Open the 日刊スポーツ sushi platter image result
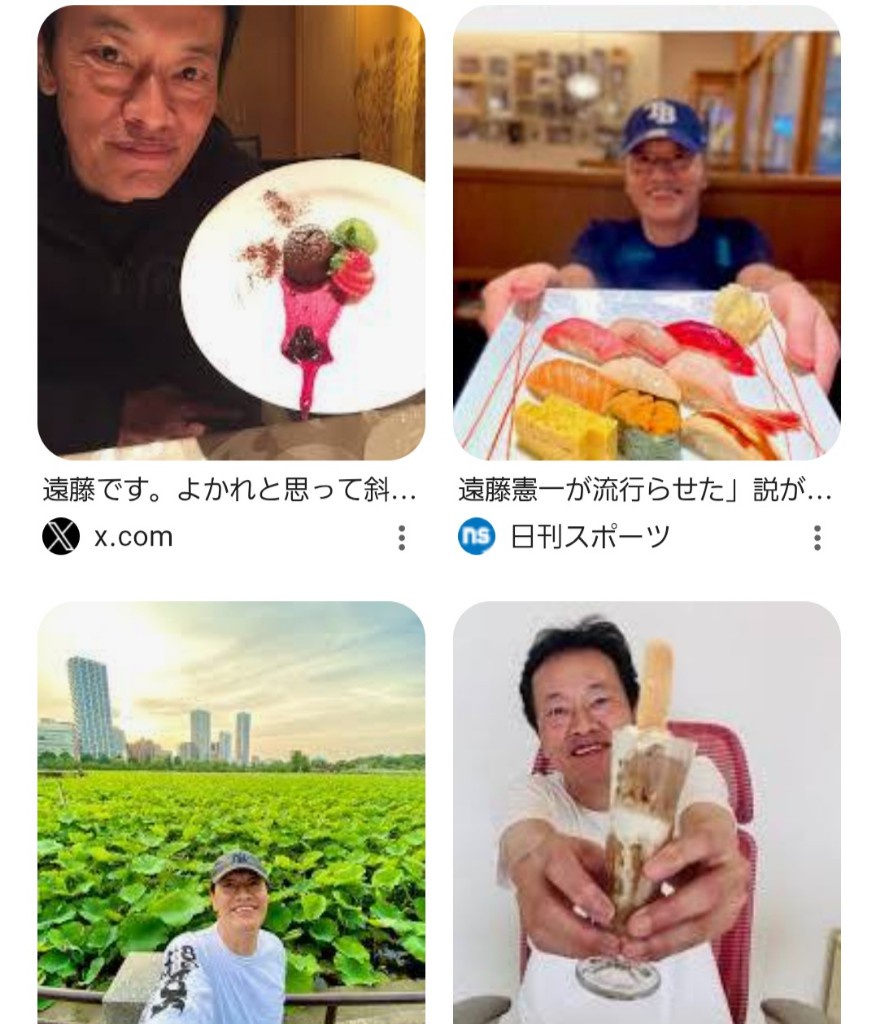The height and width of the screenshot is (1024, 878). pyautogui.click(x=646, y=232)
